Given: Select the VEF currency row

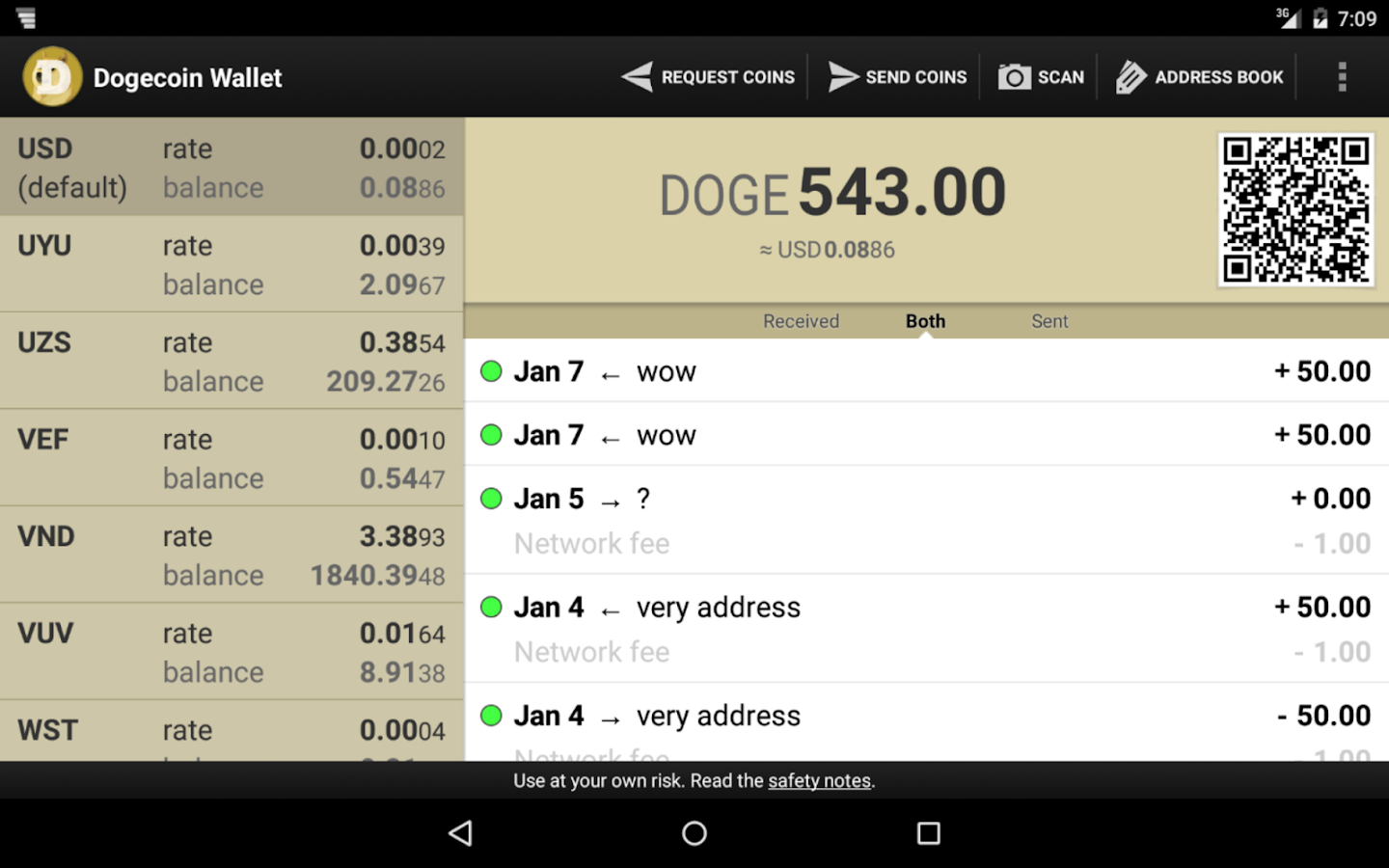Looking at the screenshot, I should coord(231,458).
